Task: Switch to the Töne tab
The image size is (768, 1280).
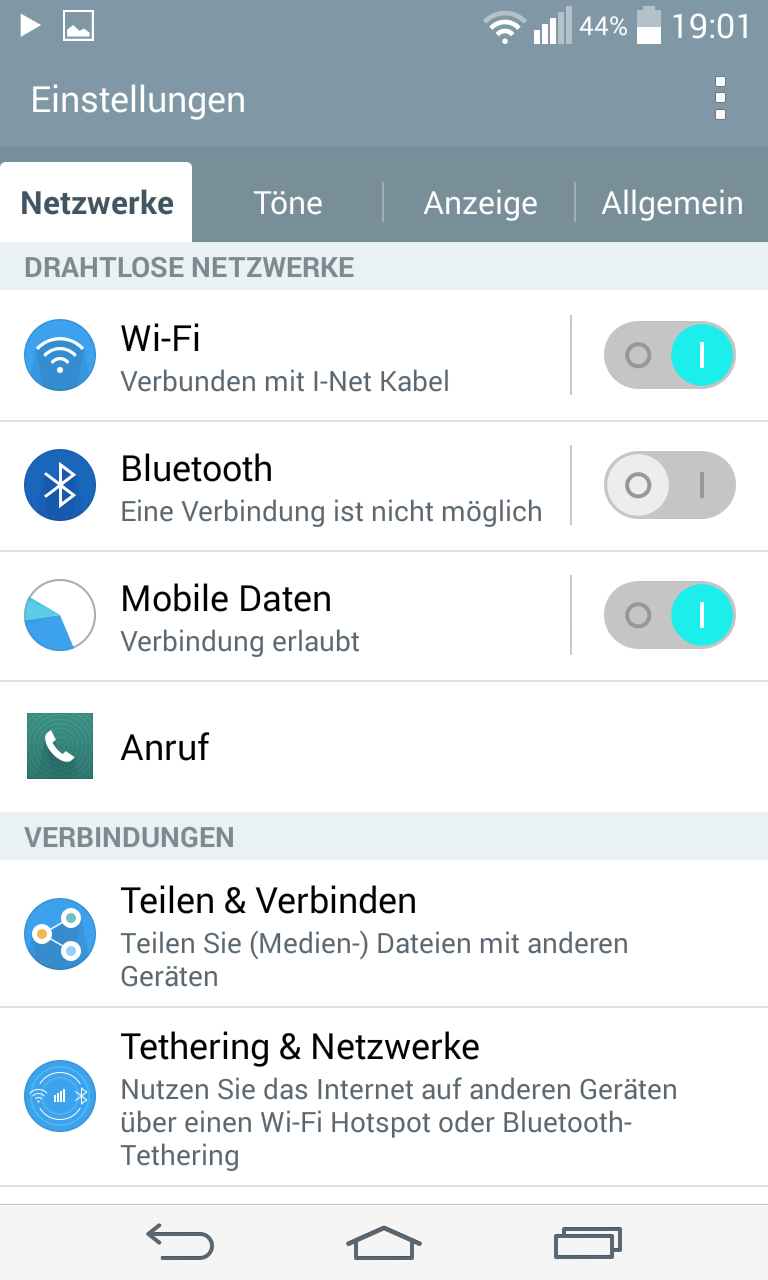Action: point(288,203)
